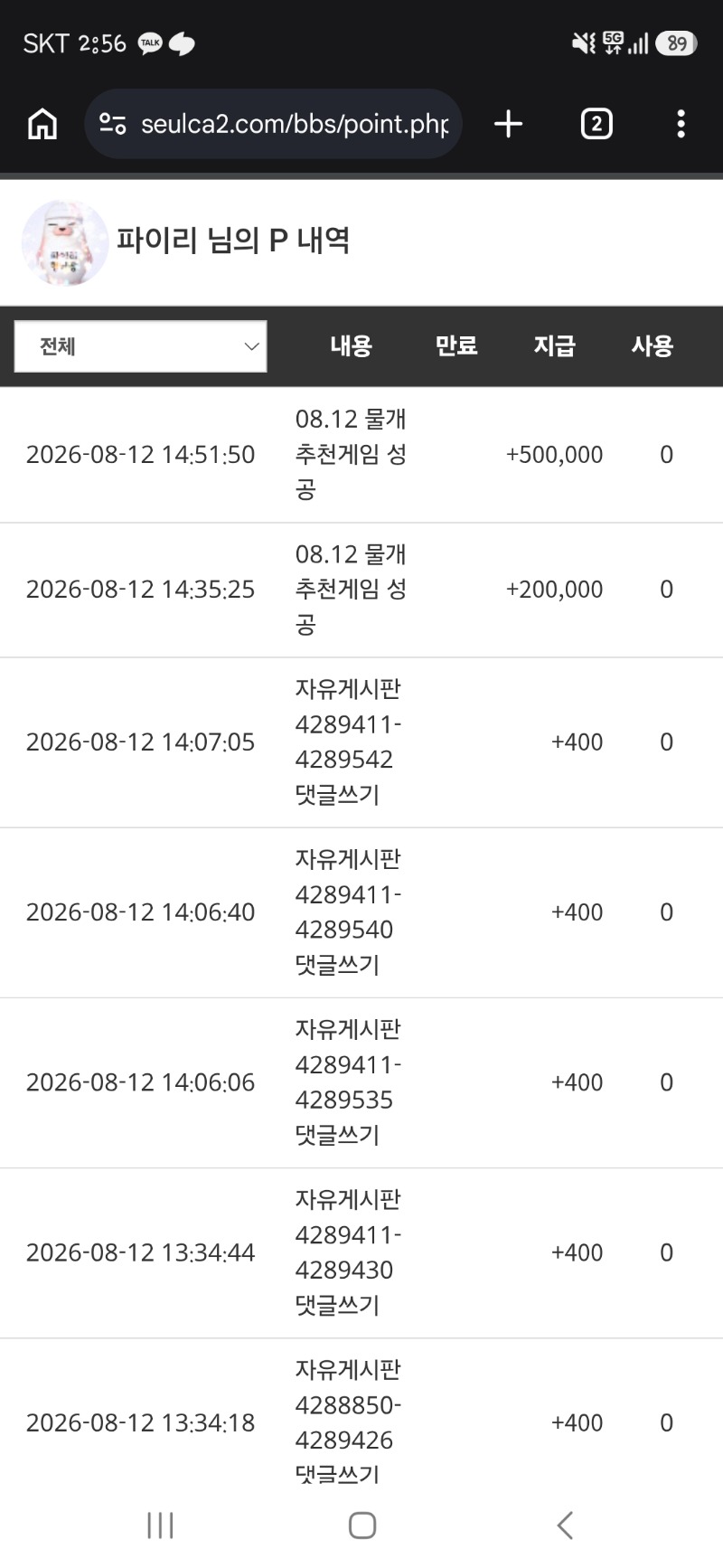Image resolution: width=723 pixels, height=1568 pixels.
Task: Go to the phone's home screen
Action: pyautogui.click(x=362, y=1525)
